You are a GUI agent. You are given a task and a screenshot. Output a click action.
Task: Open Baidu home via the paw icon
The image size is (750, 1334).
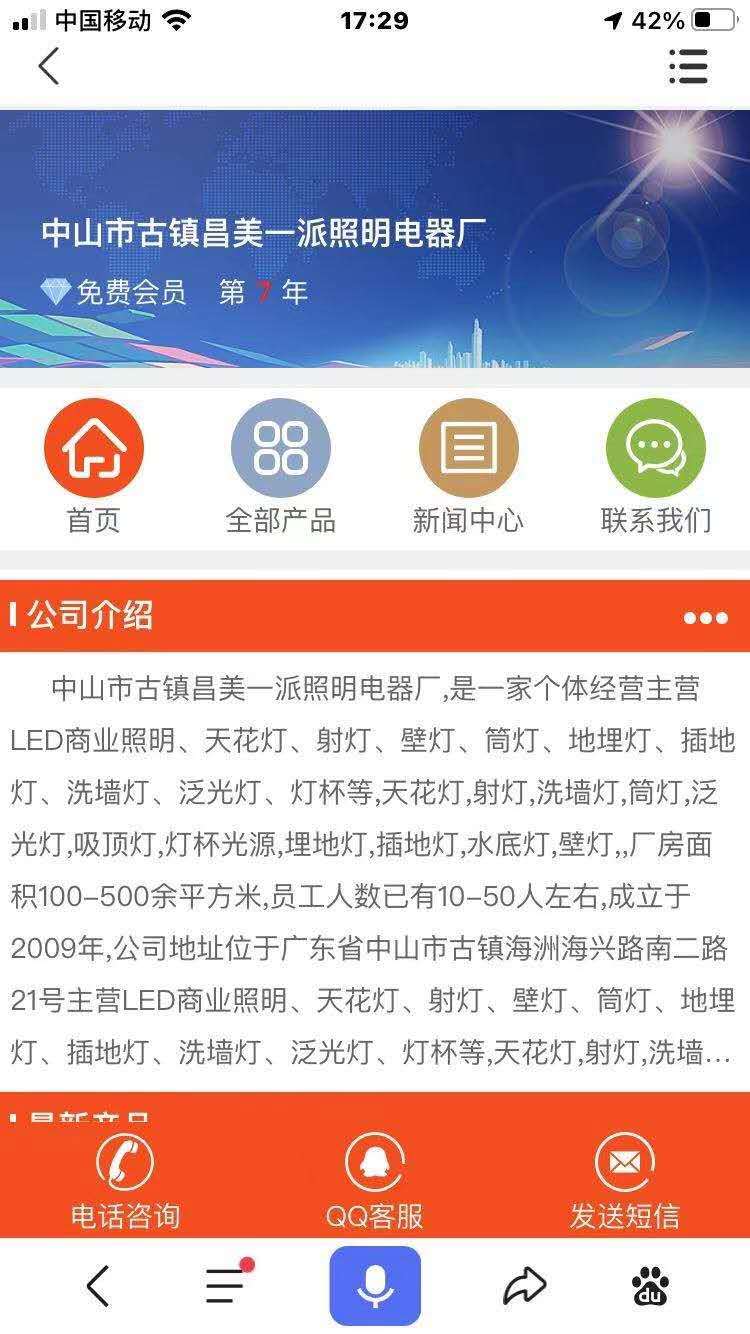tap(651, 1286)
